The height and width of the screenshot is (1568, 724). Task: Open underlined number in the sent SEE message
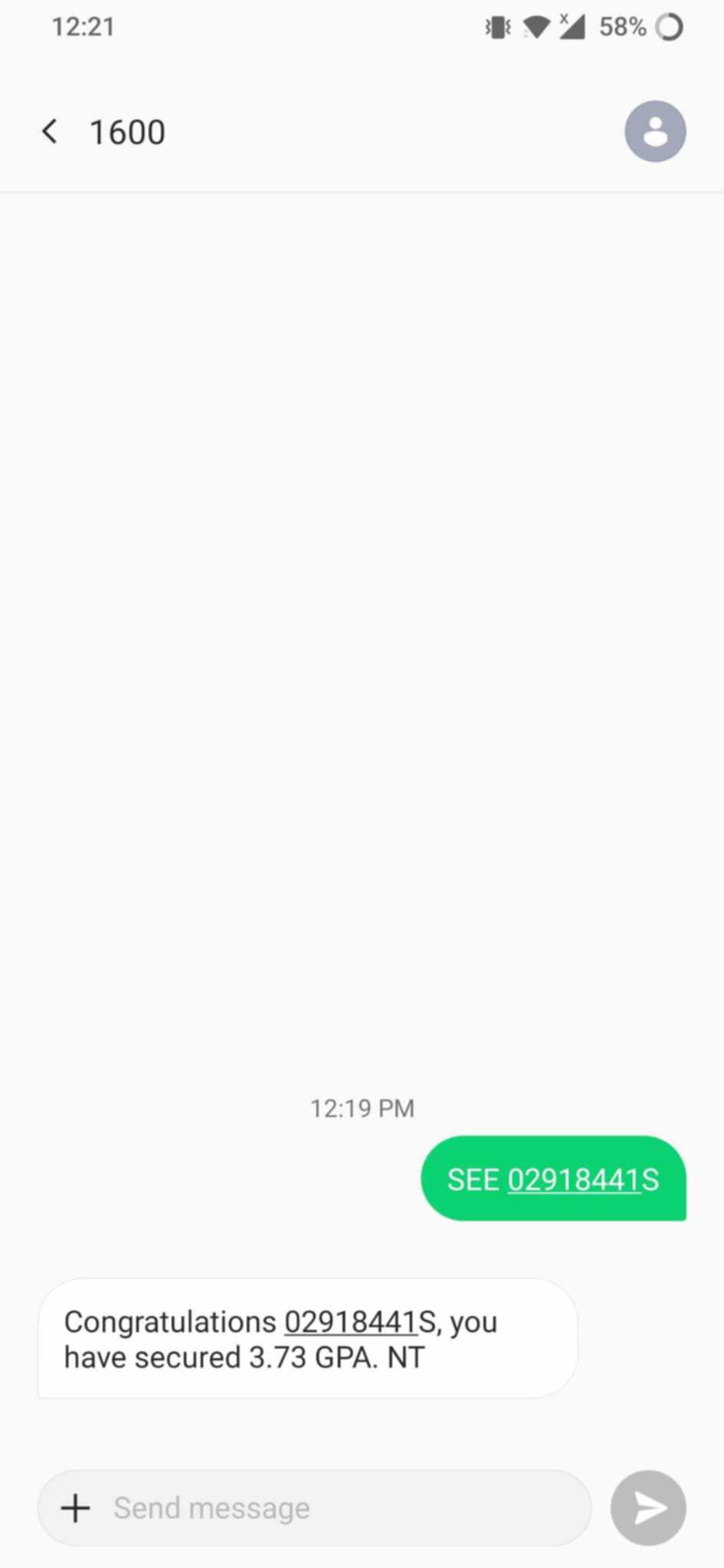tap(573, 1180)
